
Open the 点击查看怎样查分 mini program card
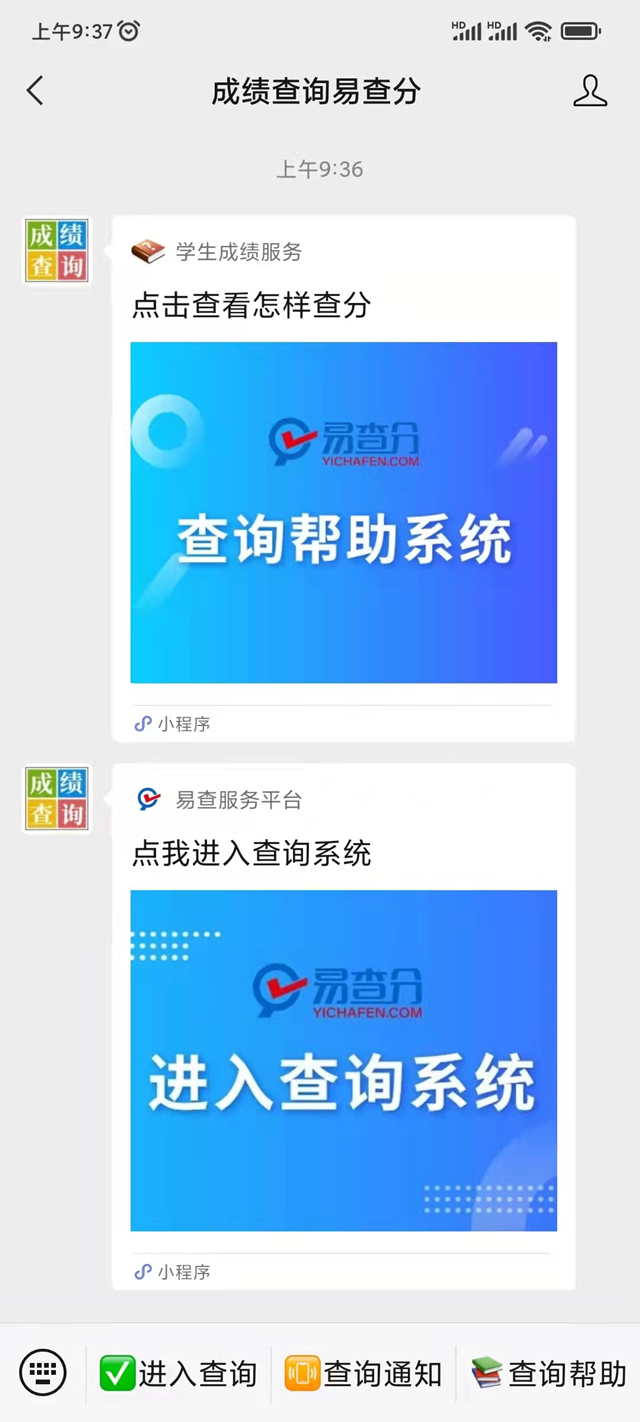click(x=343, y=479)
